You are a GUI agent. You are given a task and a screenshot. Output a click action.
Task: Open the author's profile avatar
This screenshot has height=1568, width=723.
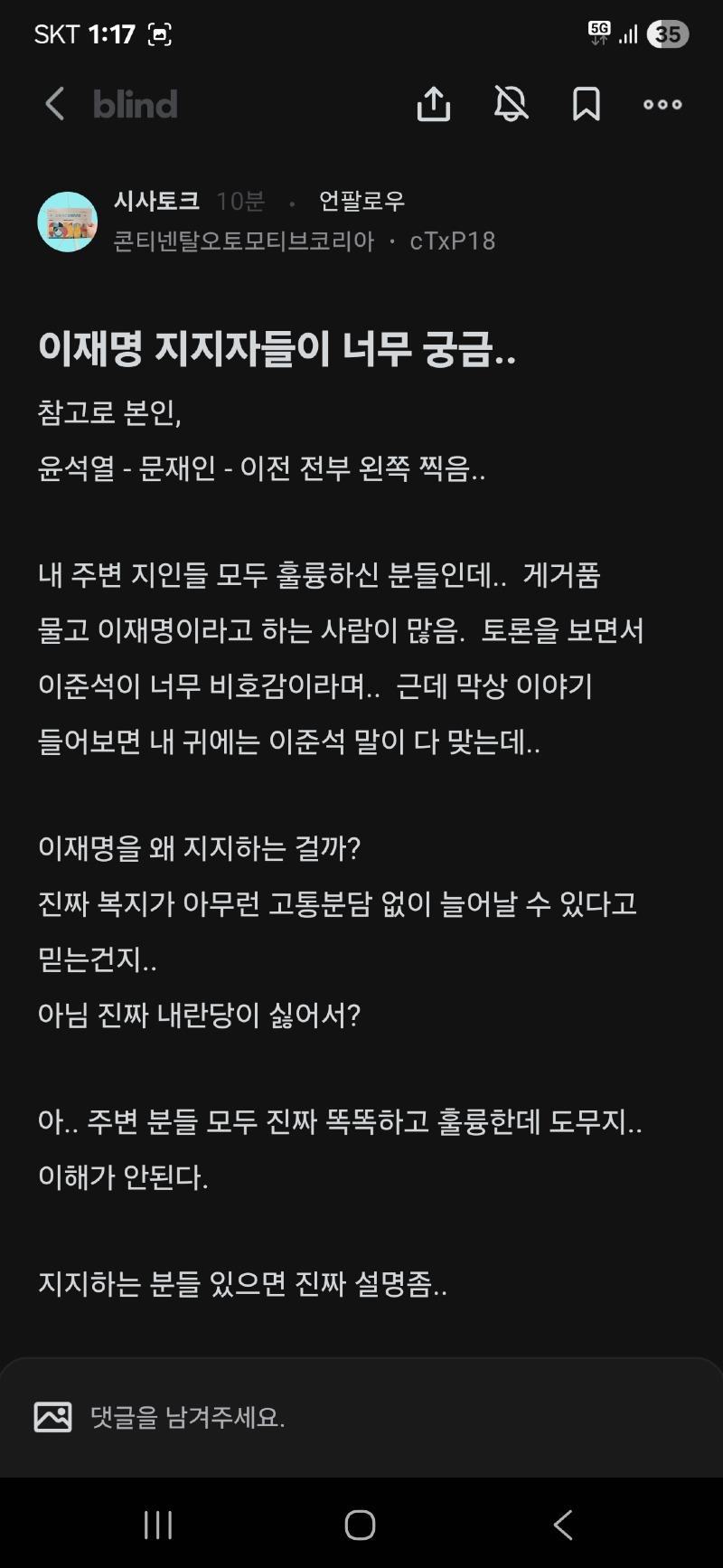68,222
